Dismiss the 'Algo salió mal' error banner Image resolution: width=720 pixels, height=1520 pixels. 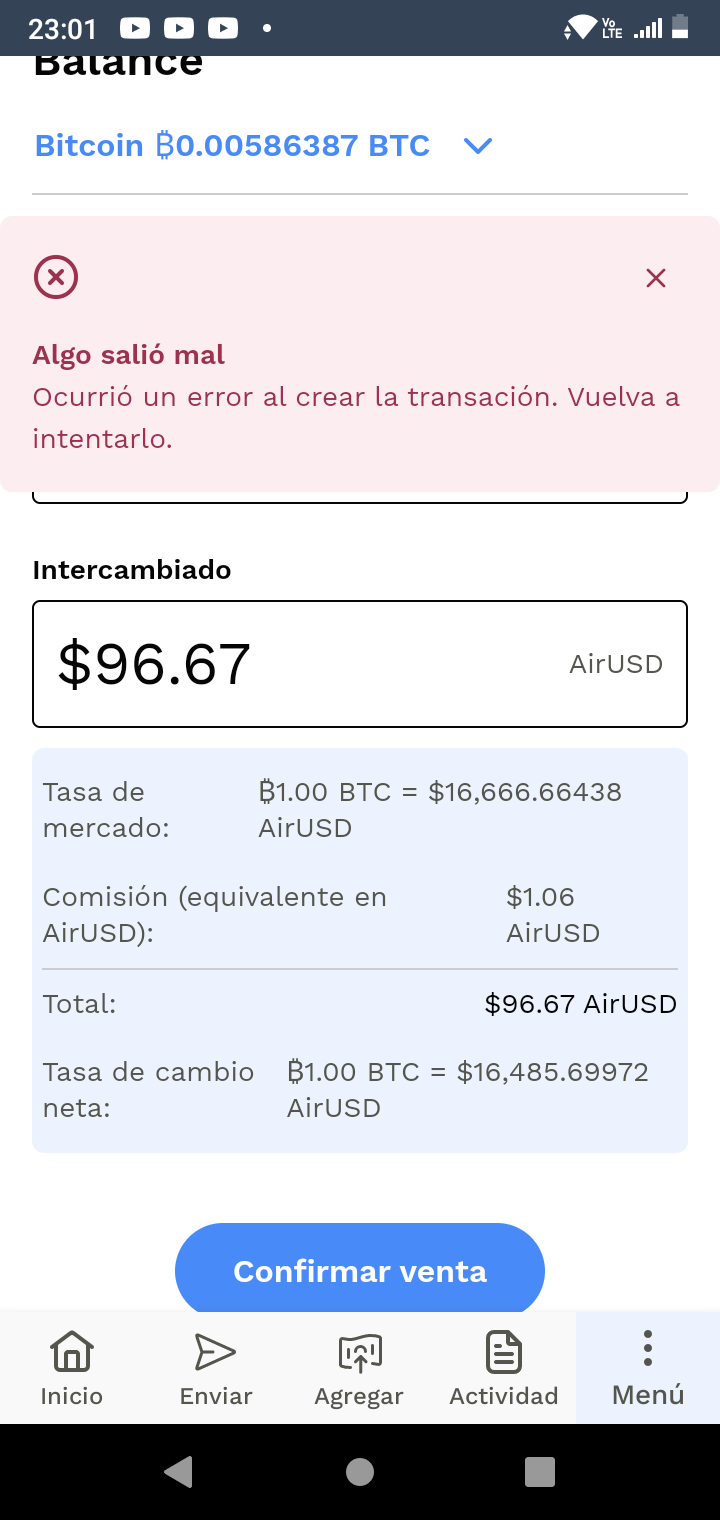(x=656, y=278)
